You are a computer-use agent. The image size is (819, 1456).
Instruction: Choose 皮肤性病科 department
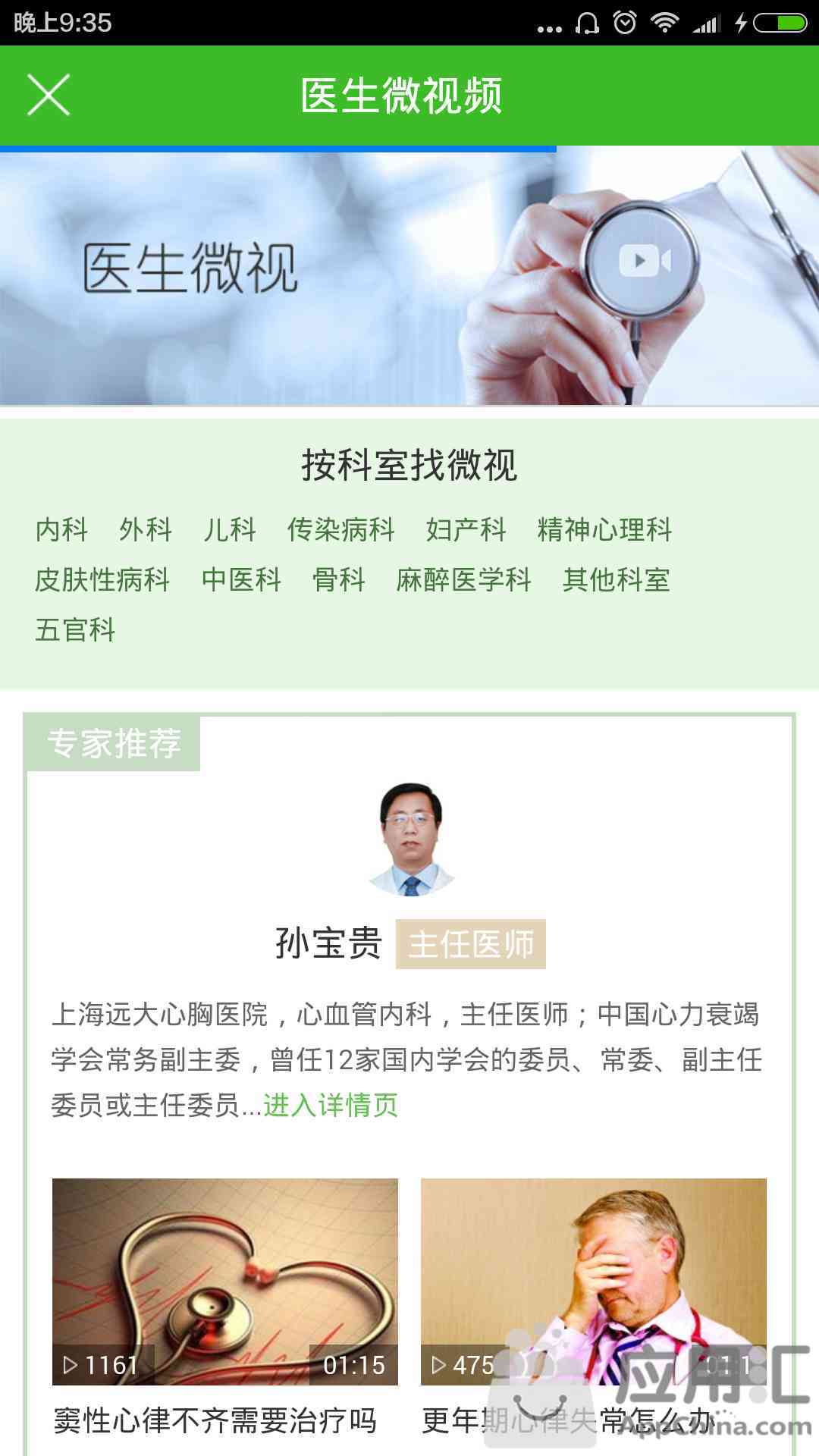click(102, 580)
